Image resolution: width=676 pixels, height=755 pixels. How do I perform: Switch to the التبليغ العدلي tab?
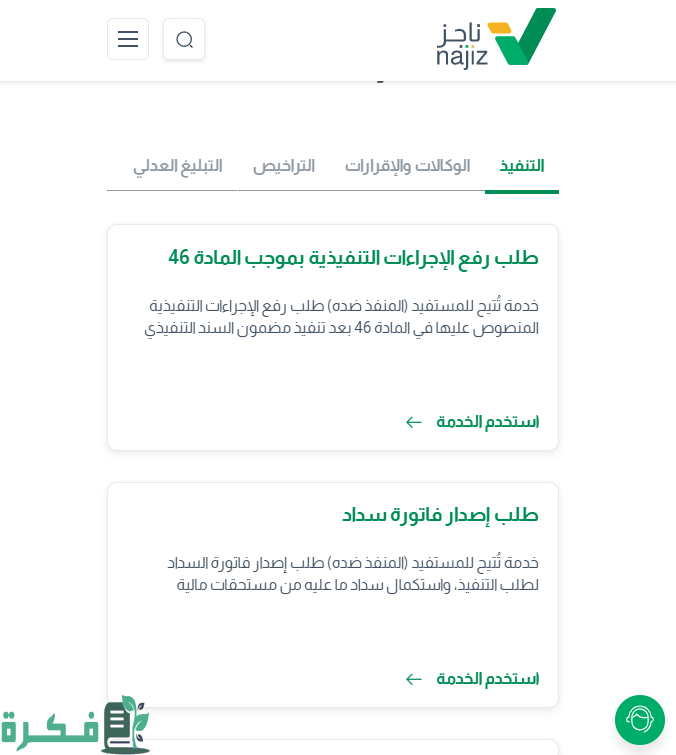click(177, 166)
